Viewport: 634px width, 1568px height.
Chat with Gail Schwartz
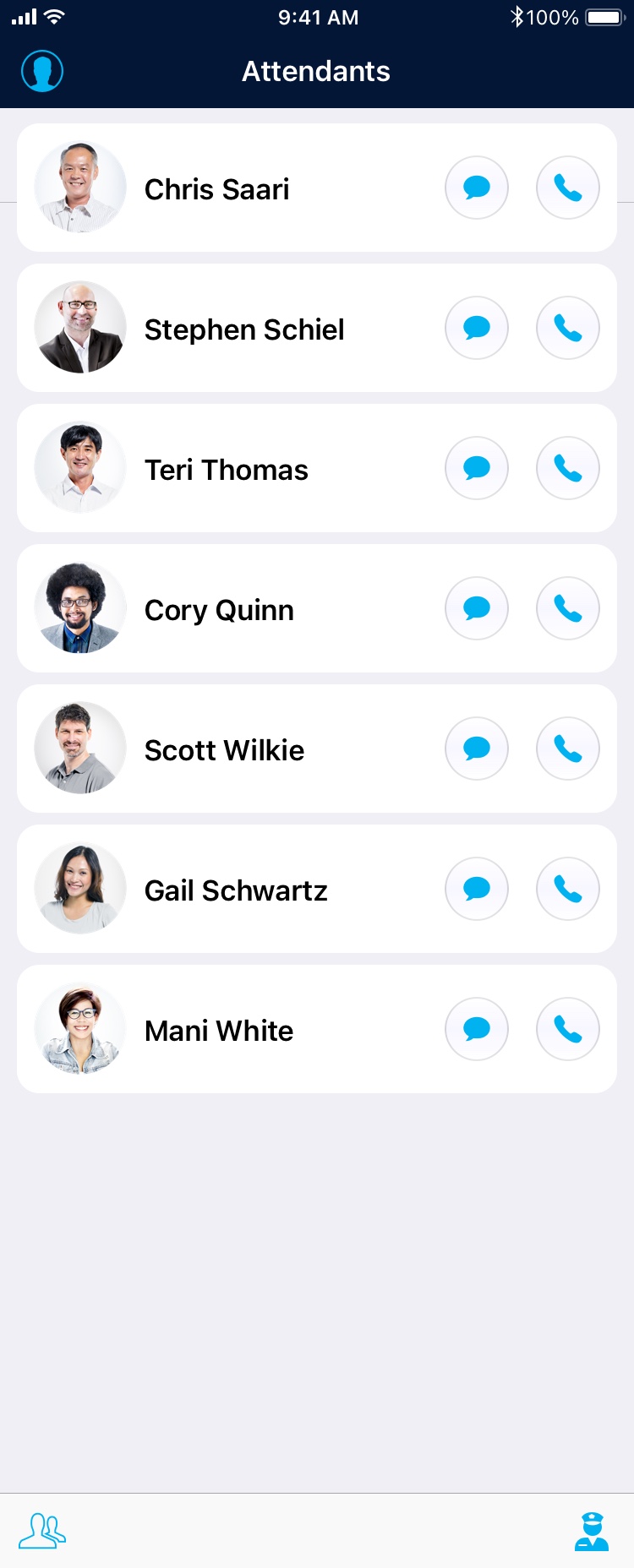pos(477,889)
